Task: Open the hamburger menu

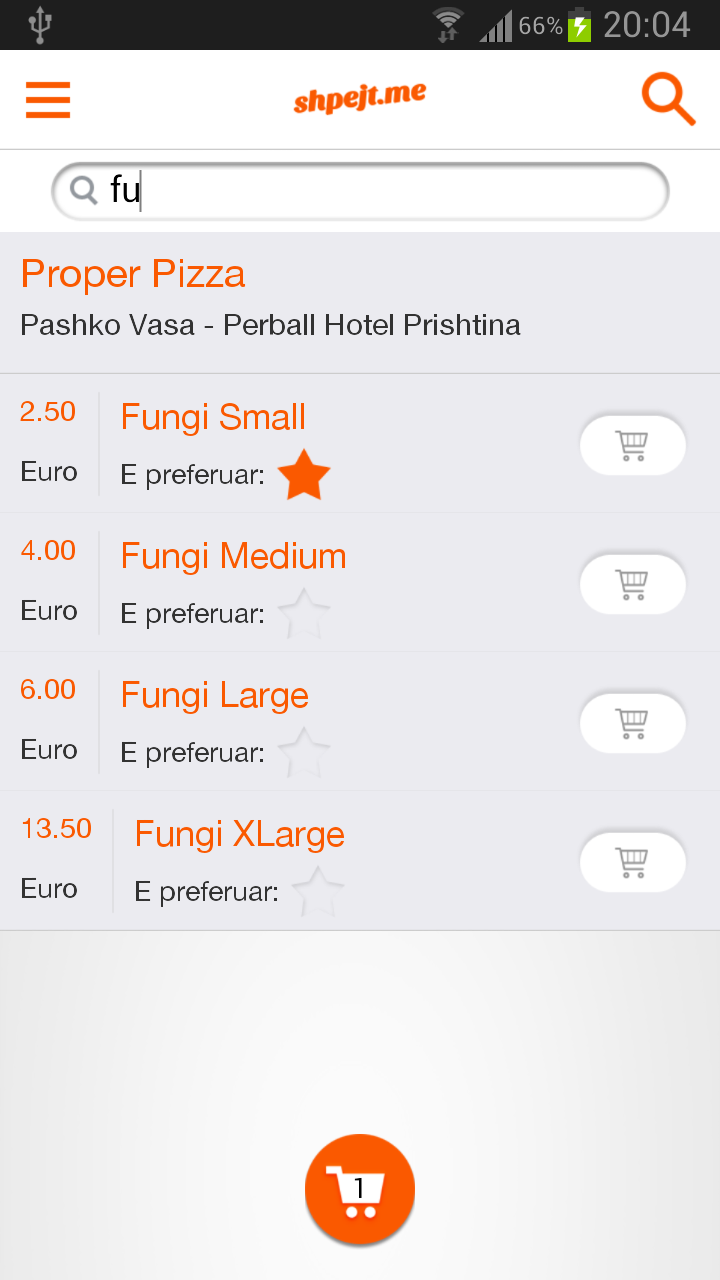Action: [x=48, y=100]
